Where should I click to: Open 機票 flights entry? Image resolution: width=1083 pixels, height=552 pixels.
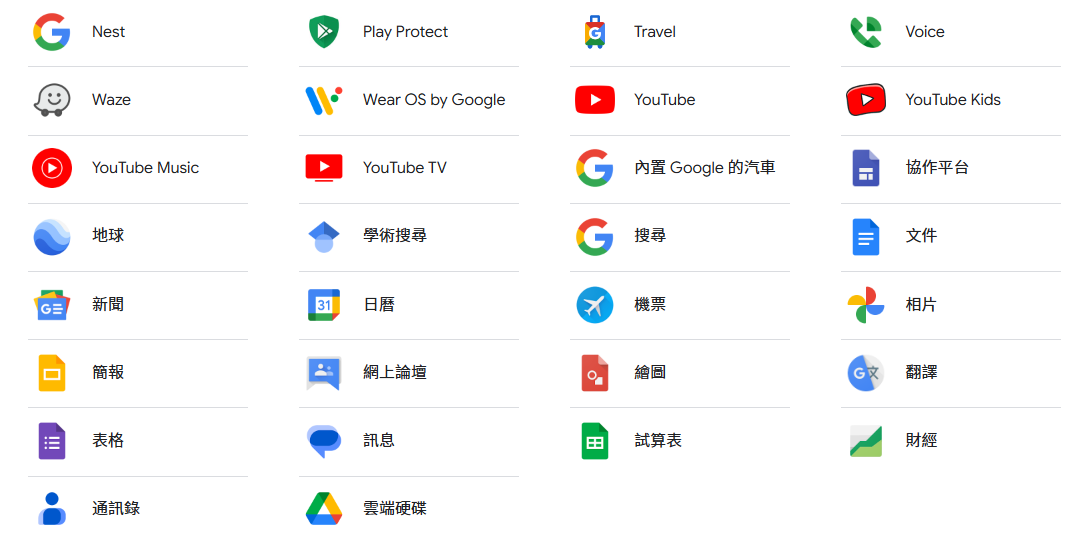(649, 304)
